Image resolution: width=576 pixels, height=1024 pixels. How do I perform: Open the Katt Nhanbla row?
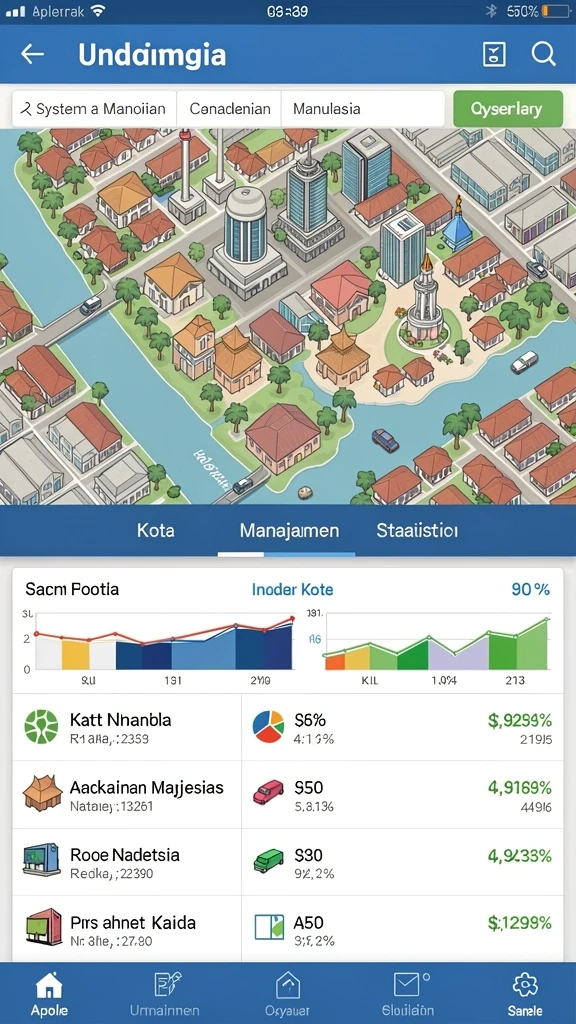click(288, 728)
